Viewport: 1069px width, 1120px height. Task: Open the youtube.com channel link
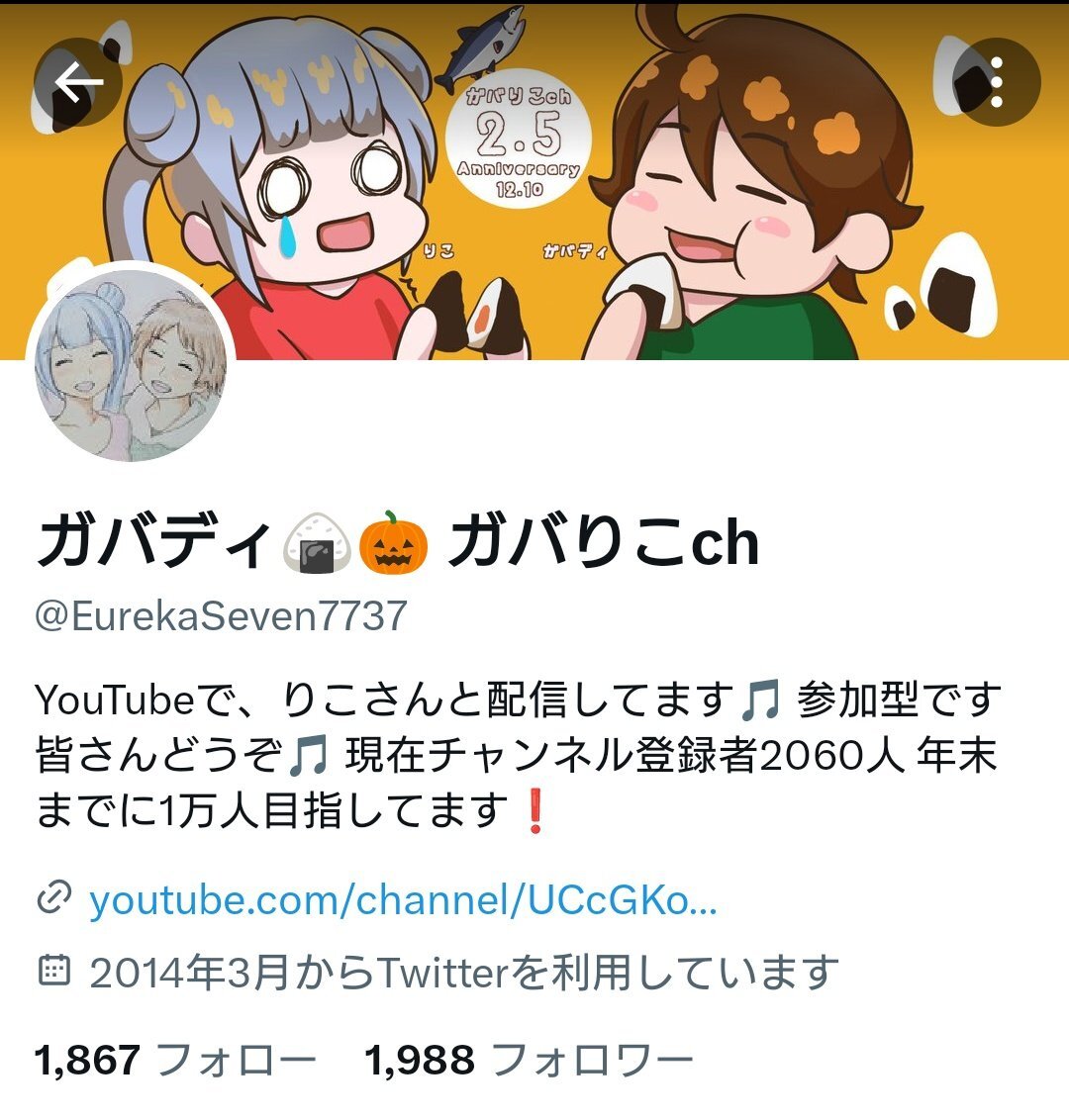[x=403, y=900]
